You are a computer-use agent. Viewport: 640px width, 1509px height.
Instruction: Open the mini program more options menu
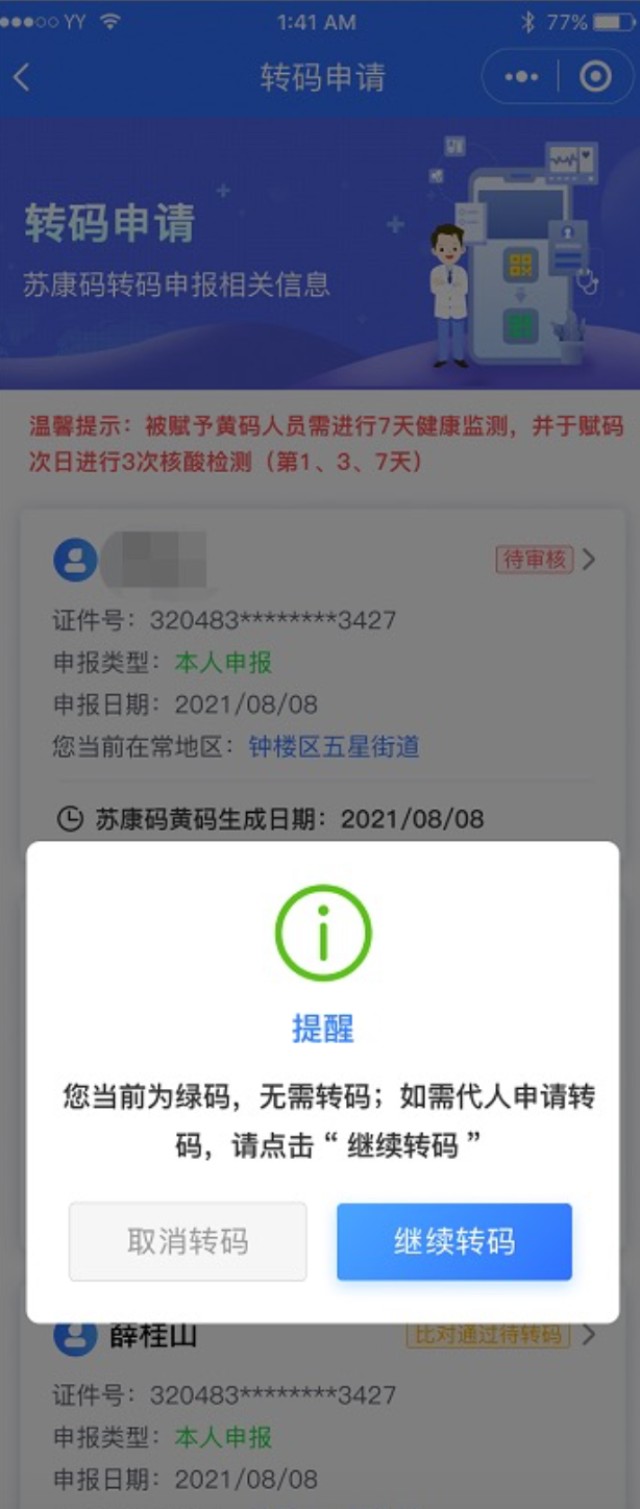click(x=521, y=78)
